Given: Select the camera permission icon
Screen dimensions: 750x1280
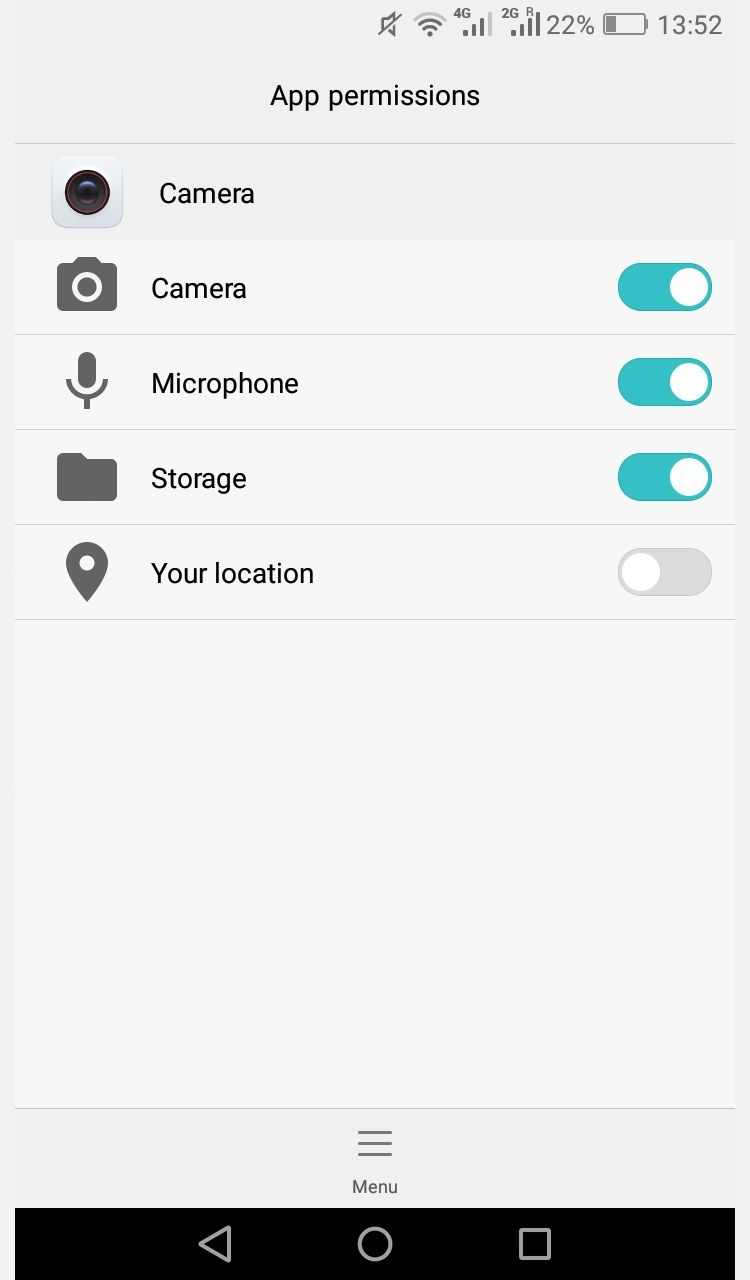Looking at the screenshot, I should click(87, 286).
